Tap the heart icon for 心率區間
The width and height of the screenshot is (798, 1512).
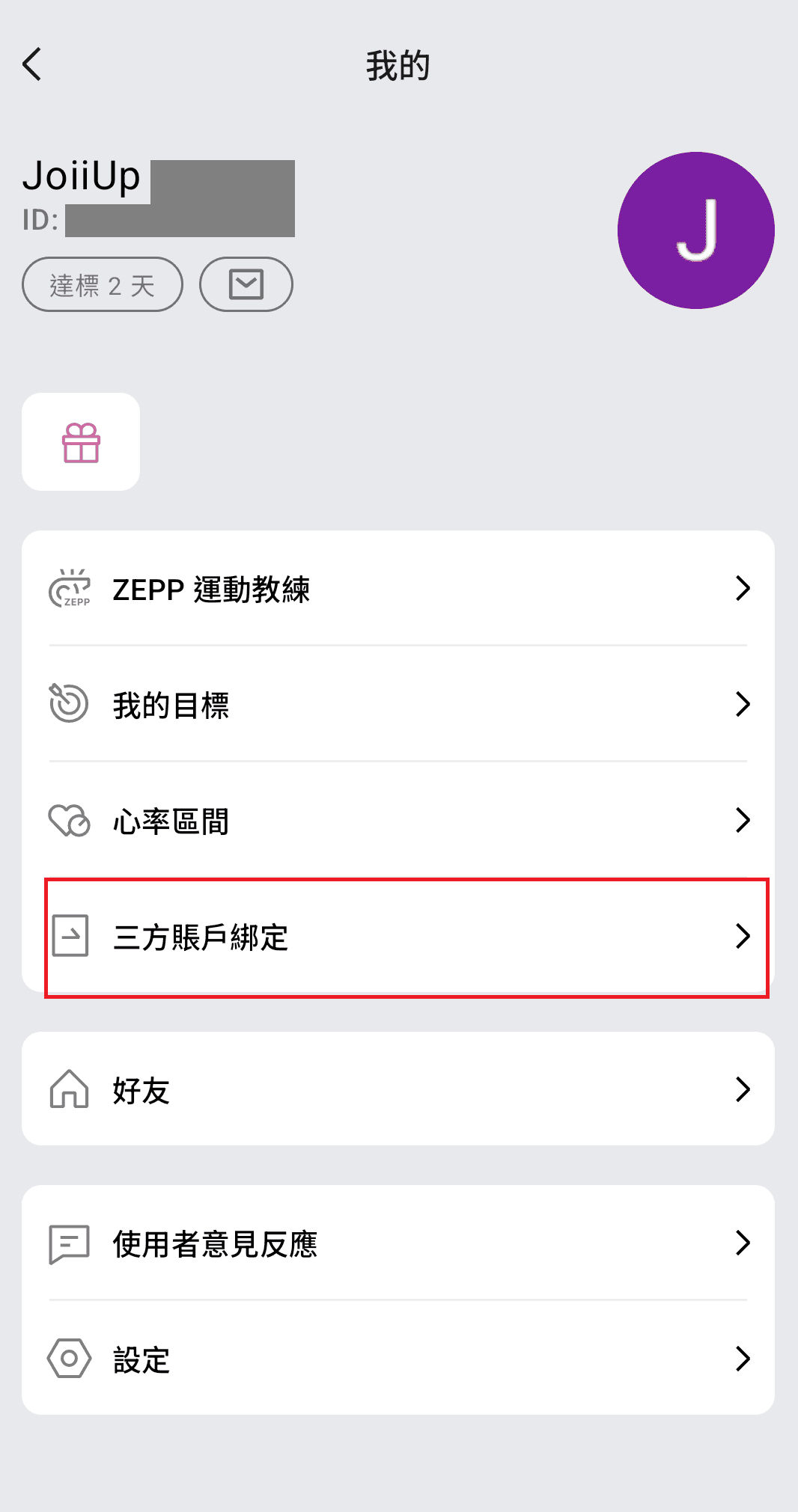tap(69, 820)
